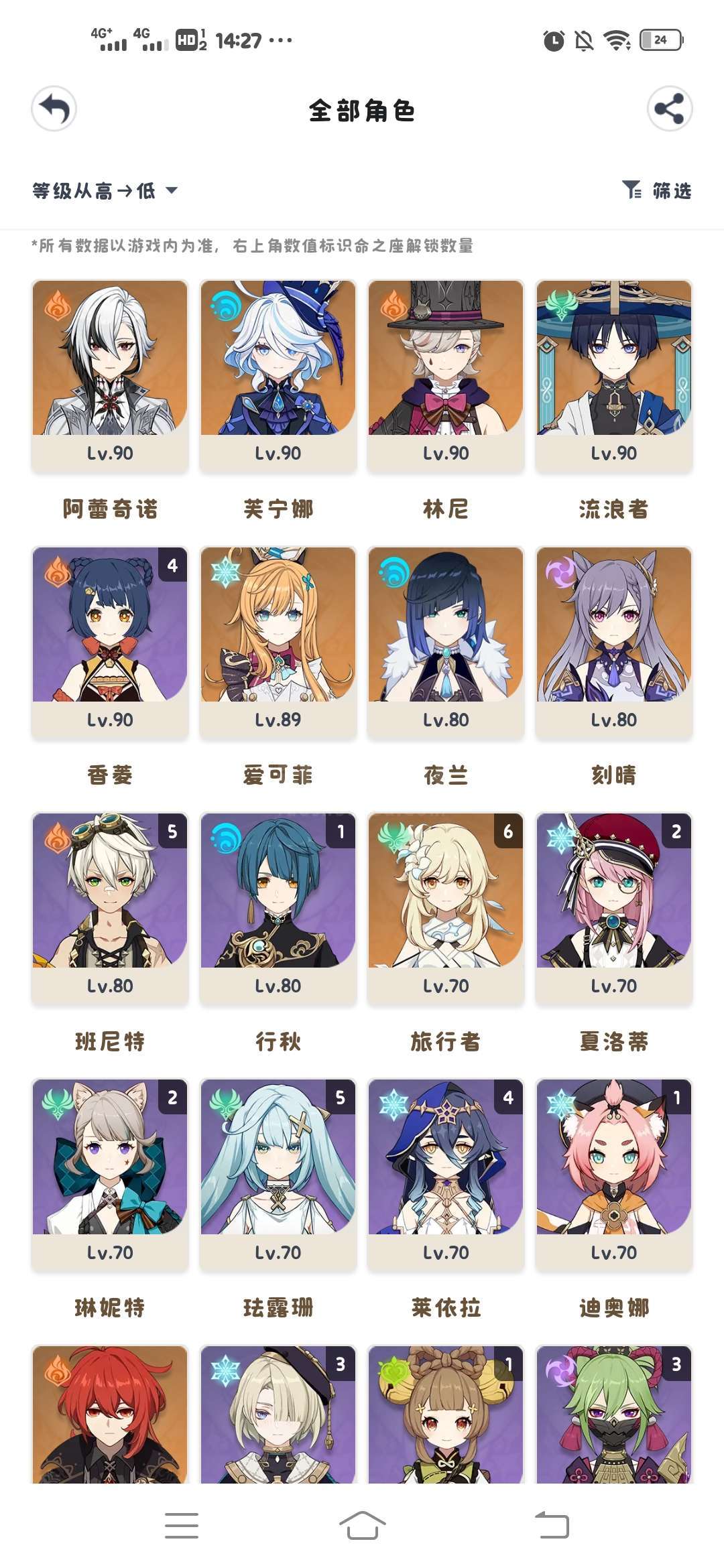Select the 芙宁娜 character card
The height and width of the screenshot is (1568, 724).
(278, 375)
